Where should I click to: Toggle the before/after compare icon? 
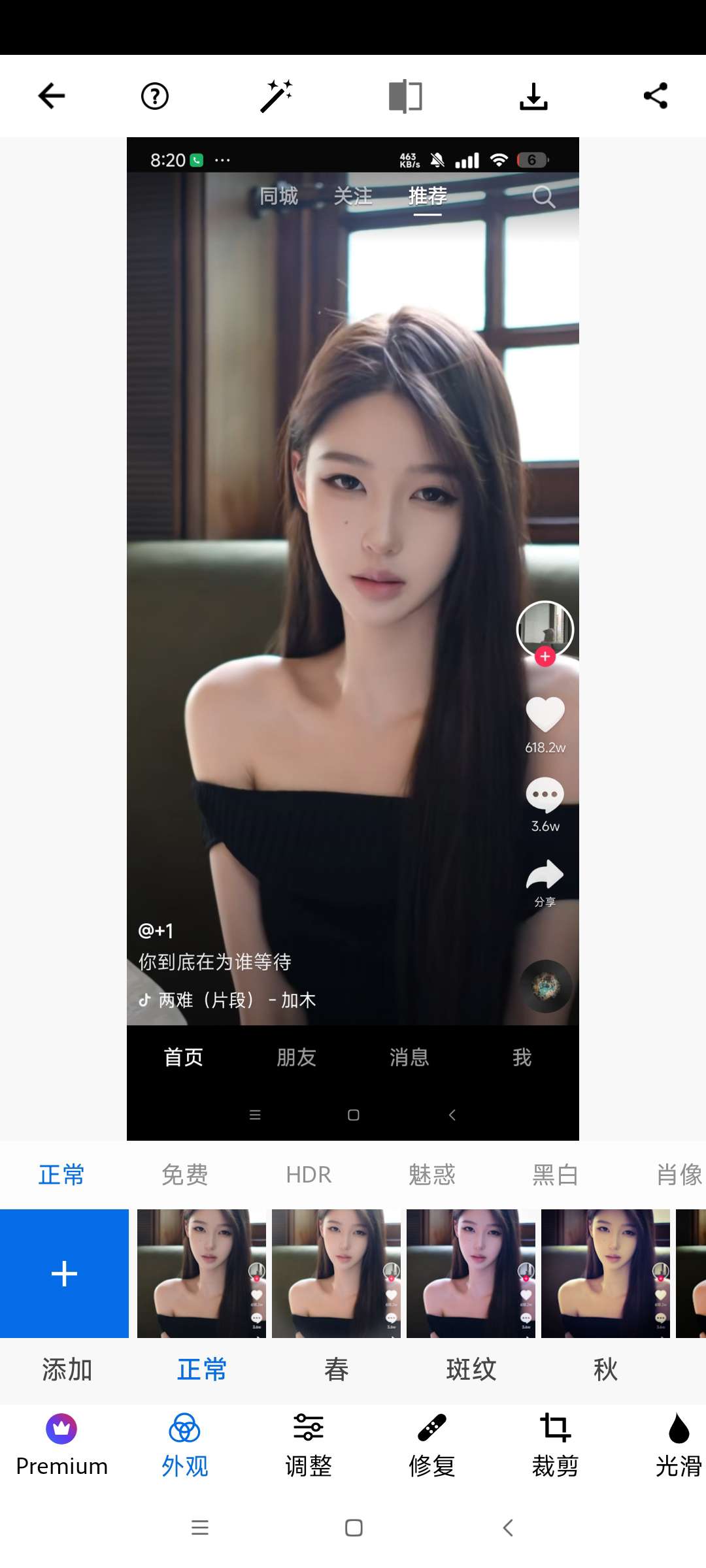[405, 96]
